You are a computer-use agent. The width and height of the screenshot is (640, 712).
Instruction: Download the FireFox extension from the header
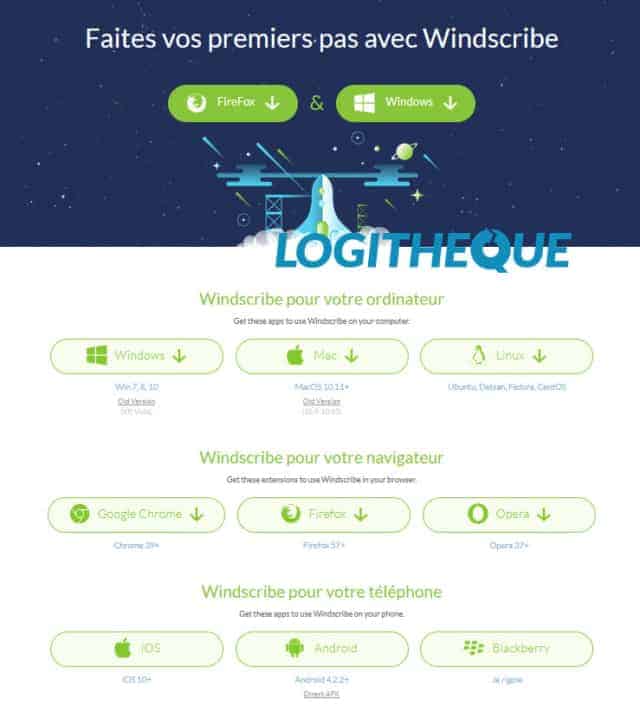[234, 103]
